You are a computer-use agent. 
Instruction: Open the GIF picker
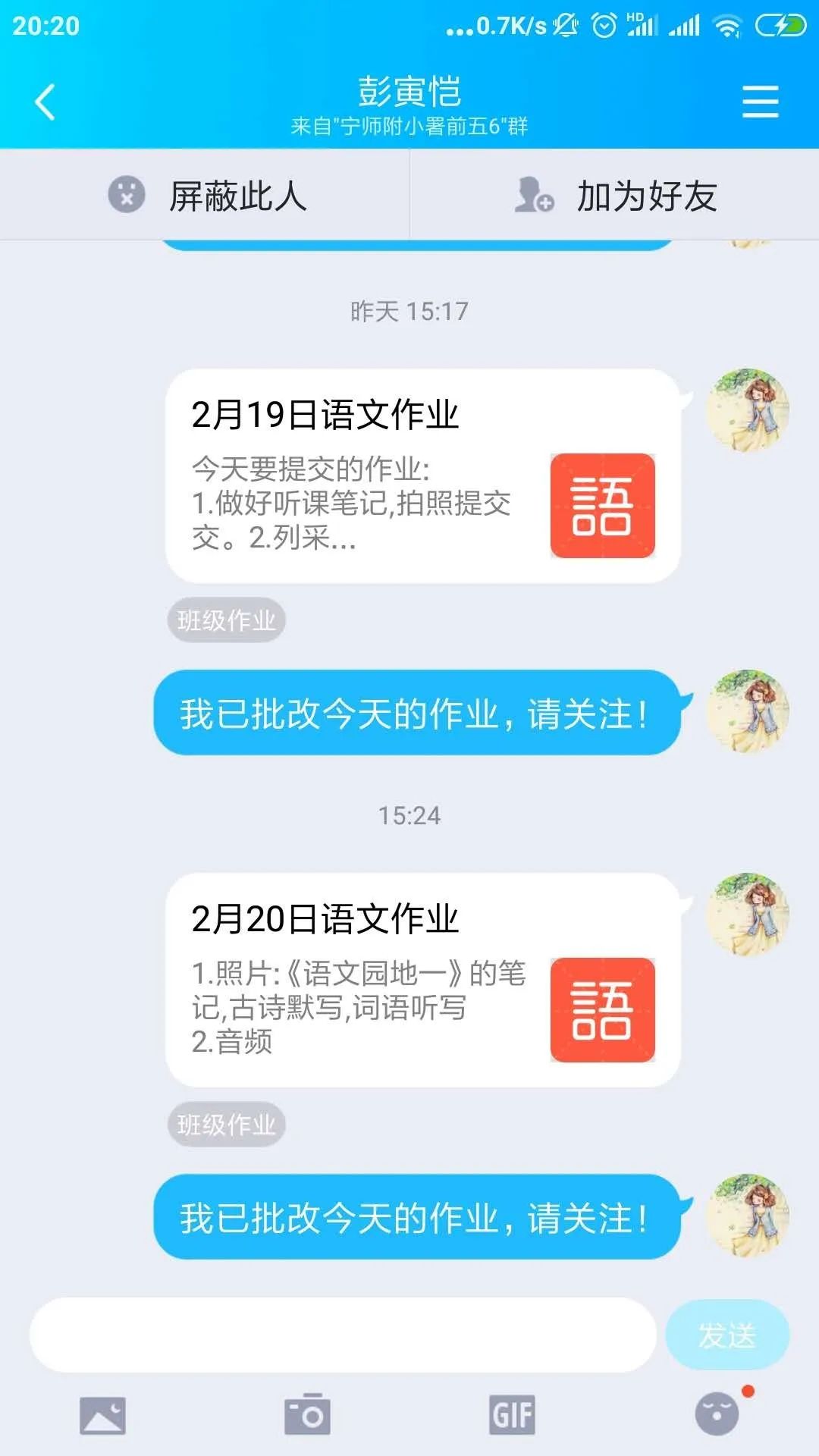512,1415
